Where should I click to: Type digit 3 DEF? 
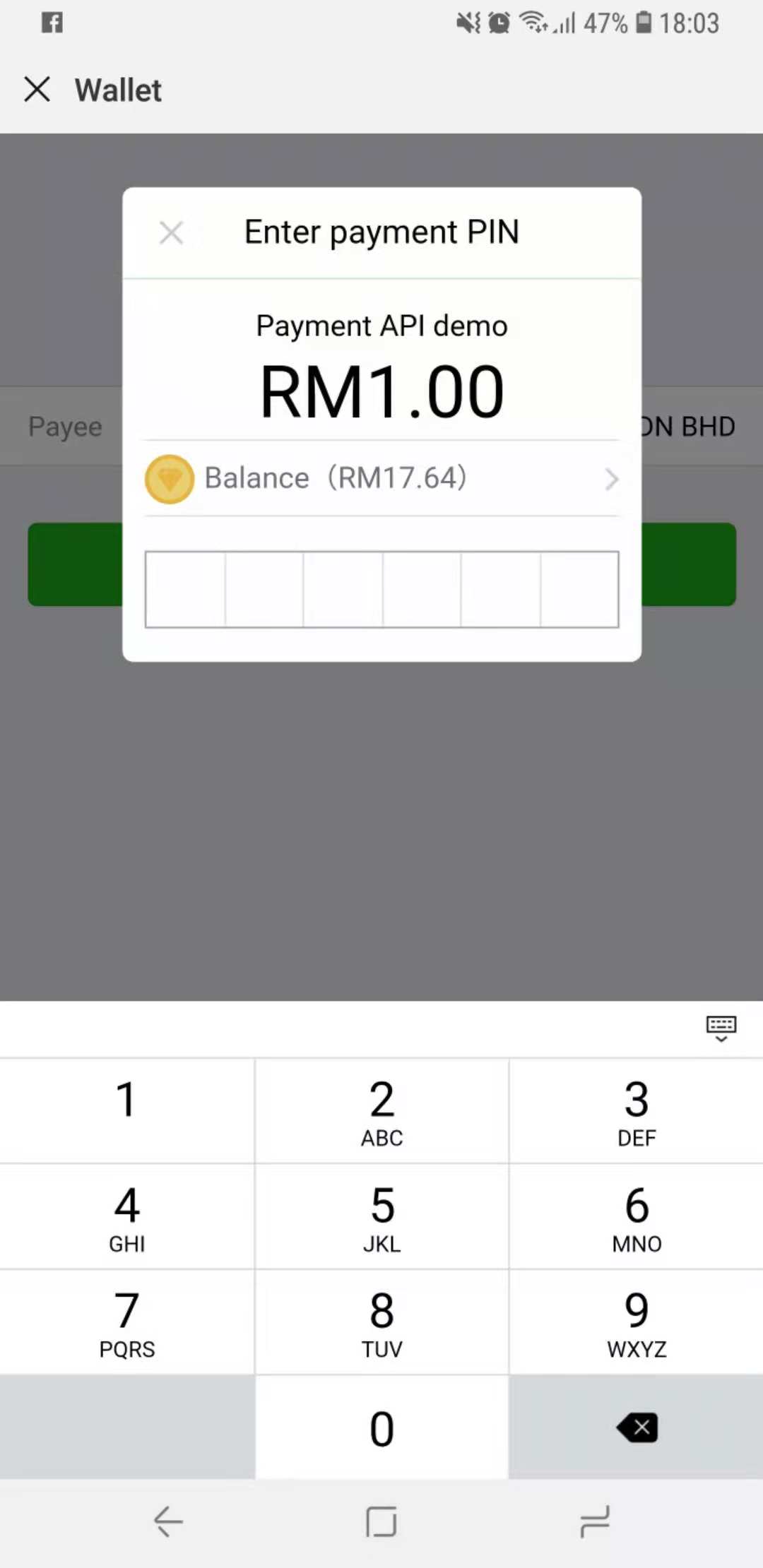(x=636, y=1110)
